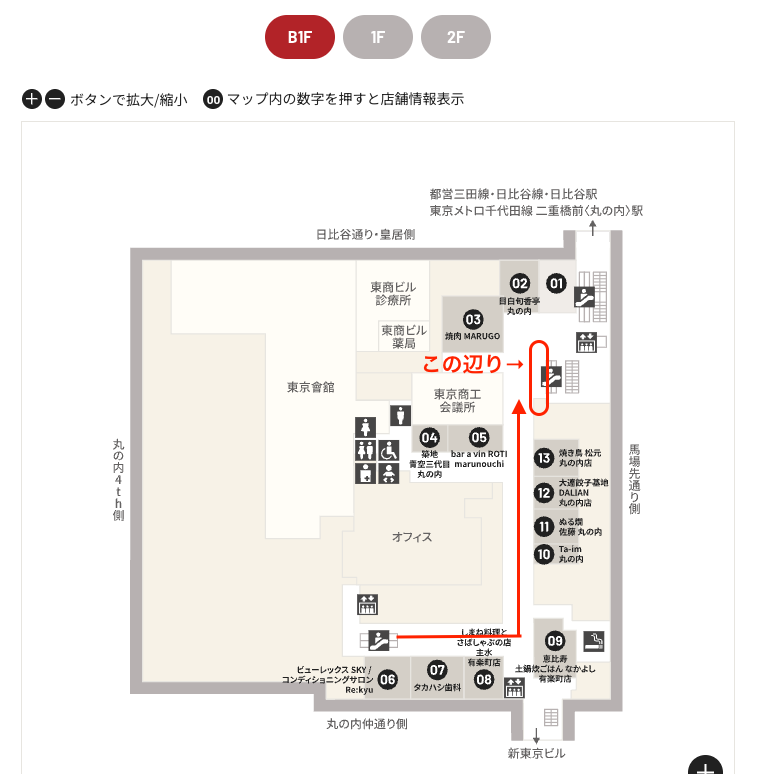Screen dimensions: 761x774
Task: View number 05 bar a vin ROTI info
Action: click(479, 437)
